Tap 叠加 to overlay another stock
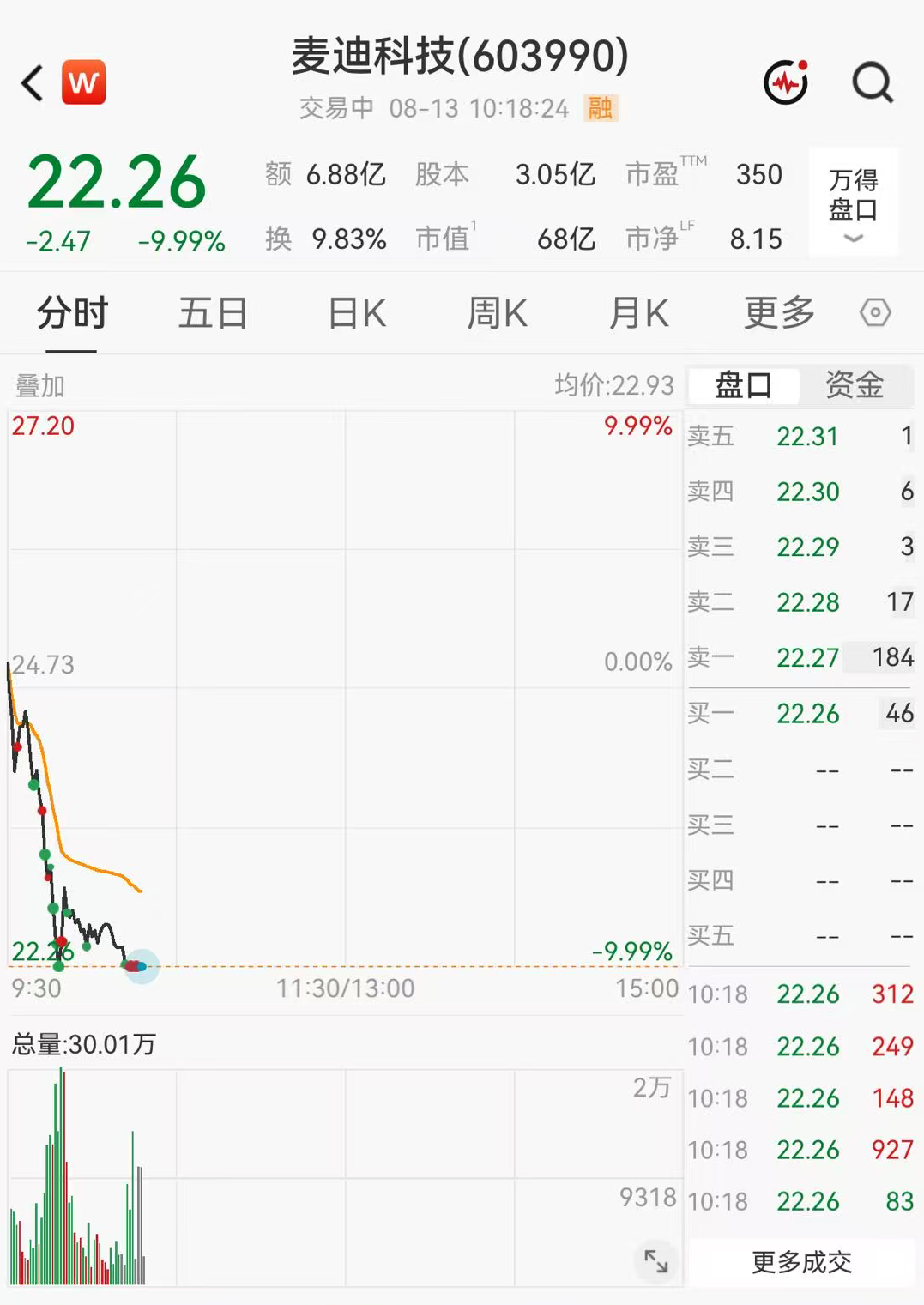The image size is (924, 1305). [x=40, y=386]
